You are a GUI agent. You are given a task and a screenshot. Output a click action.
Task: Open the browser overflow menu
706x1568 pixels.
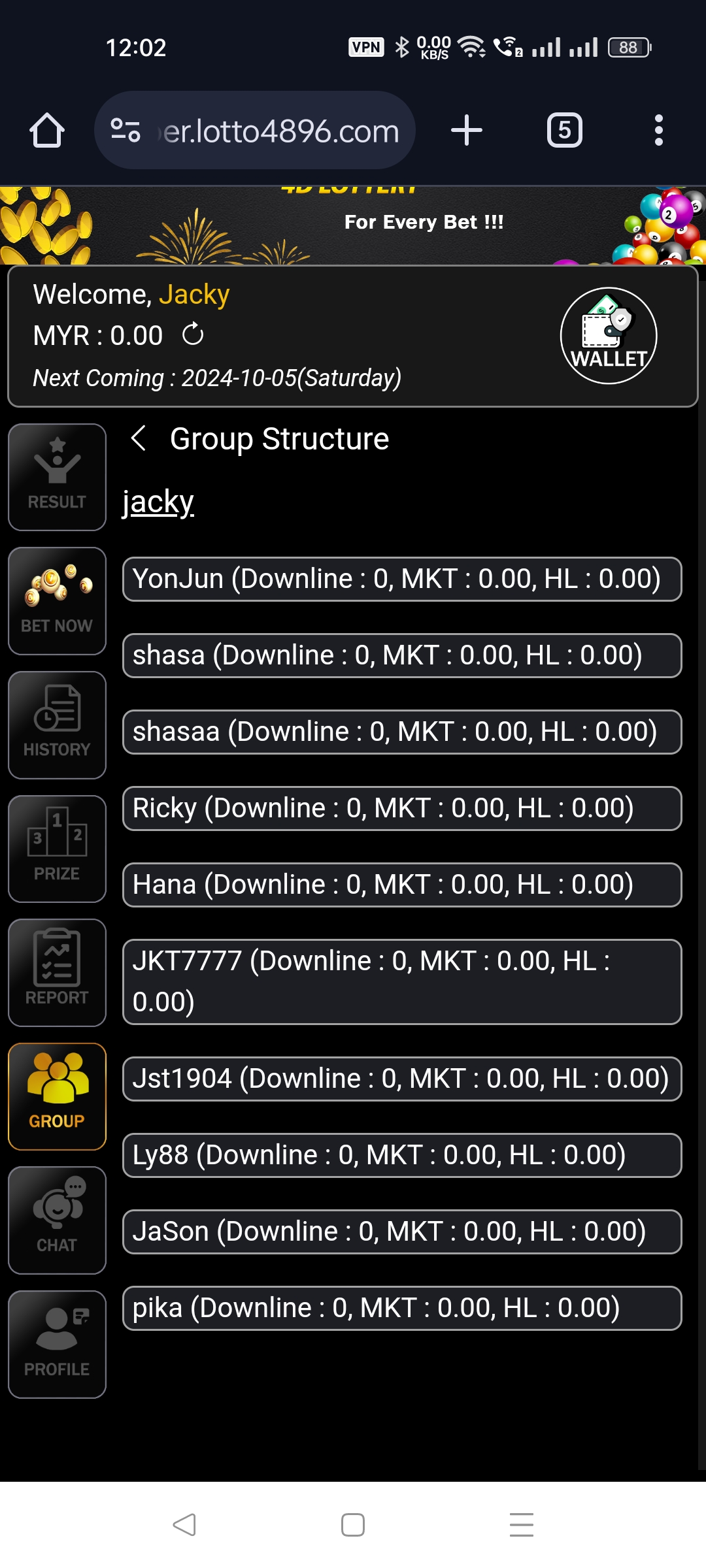(x=658, y=131)
